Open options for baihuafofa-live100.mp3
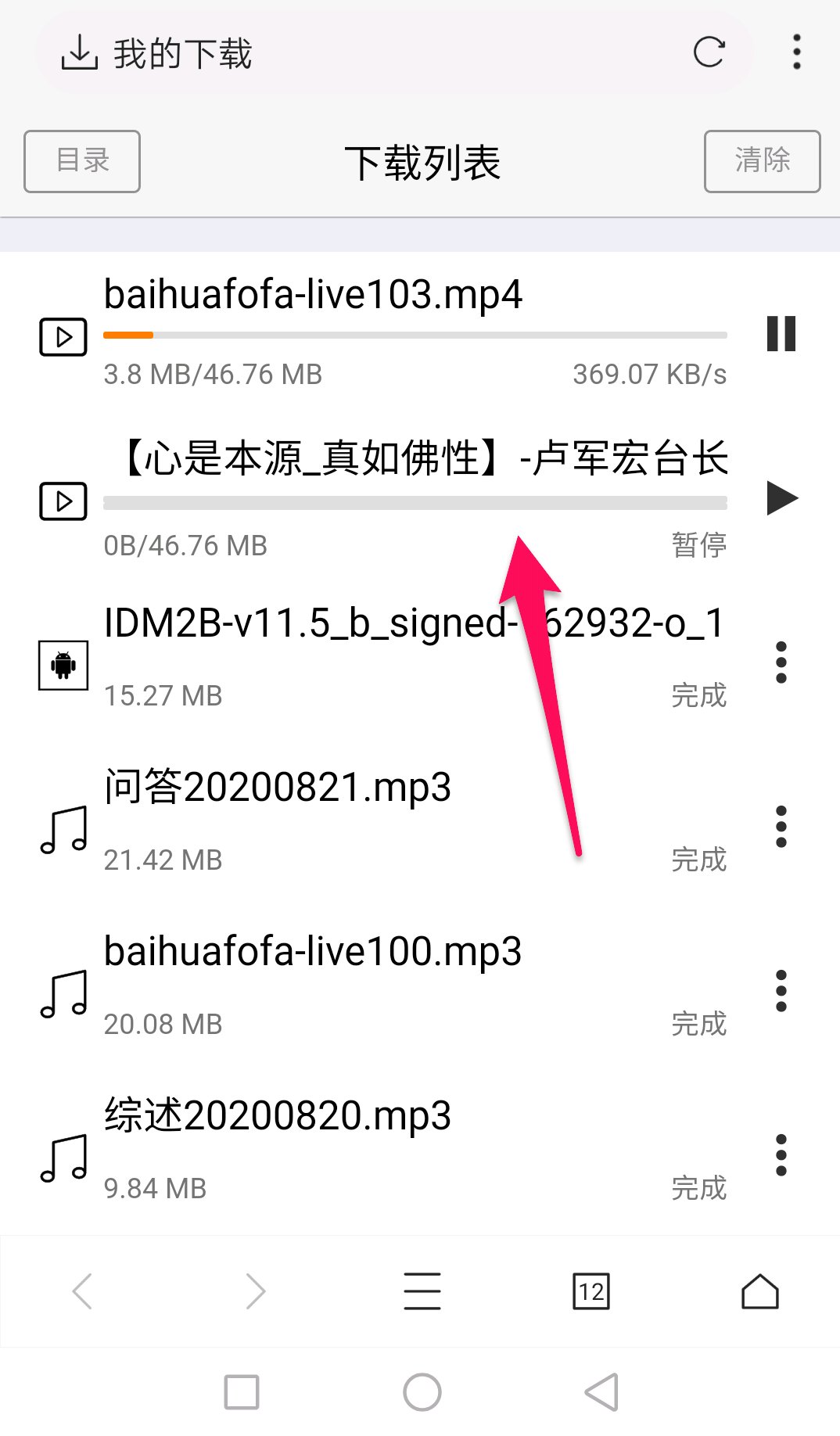Screen dimensions: 840x1436 [781, 991]
